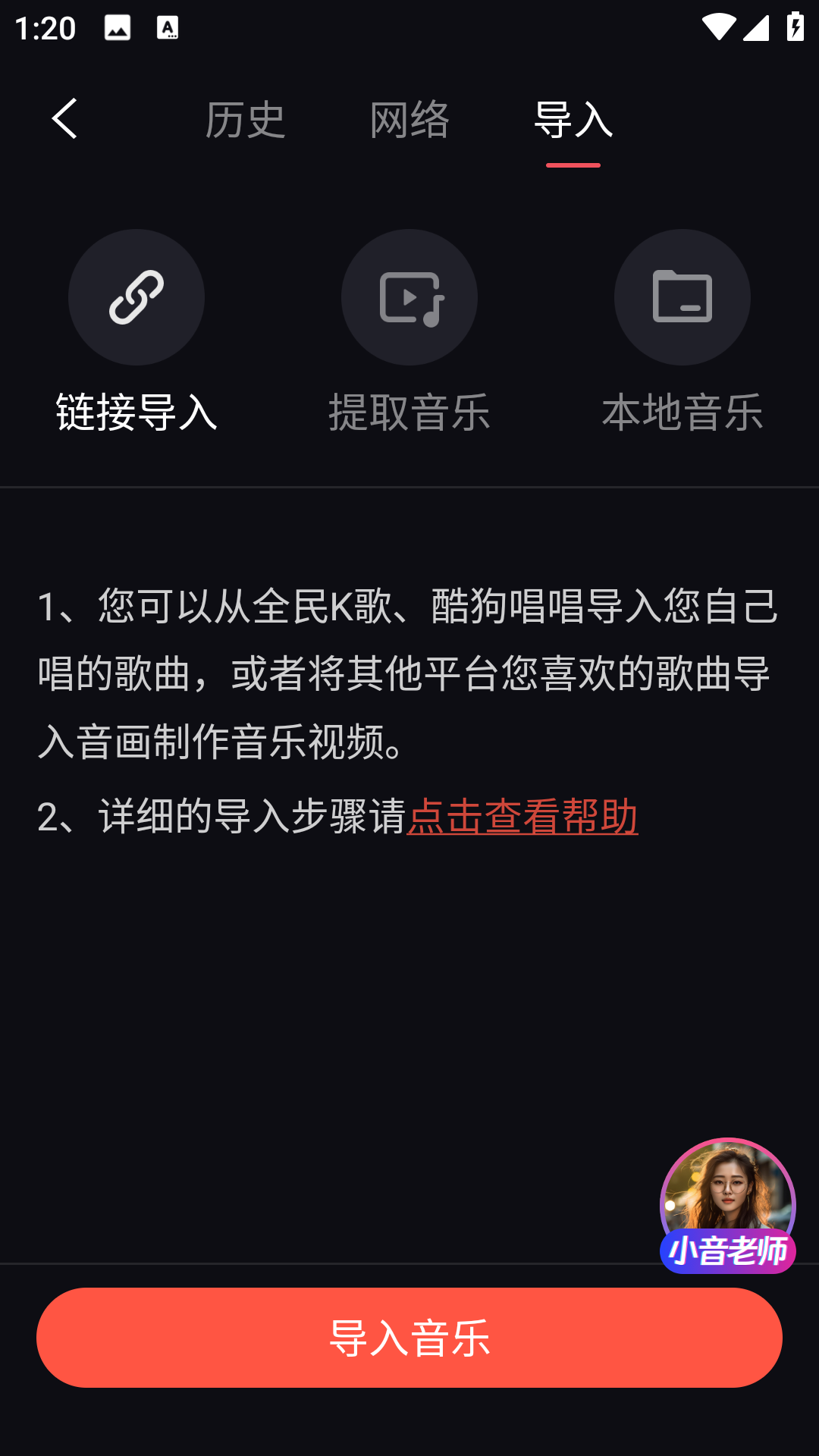Select 提取音乐 option
The height and width of the screenshot is (1456, 819).
click(x=409, y=331)
